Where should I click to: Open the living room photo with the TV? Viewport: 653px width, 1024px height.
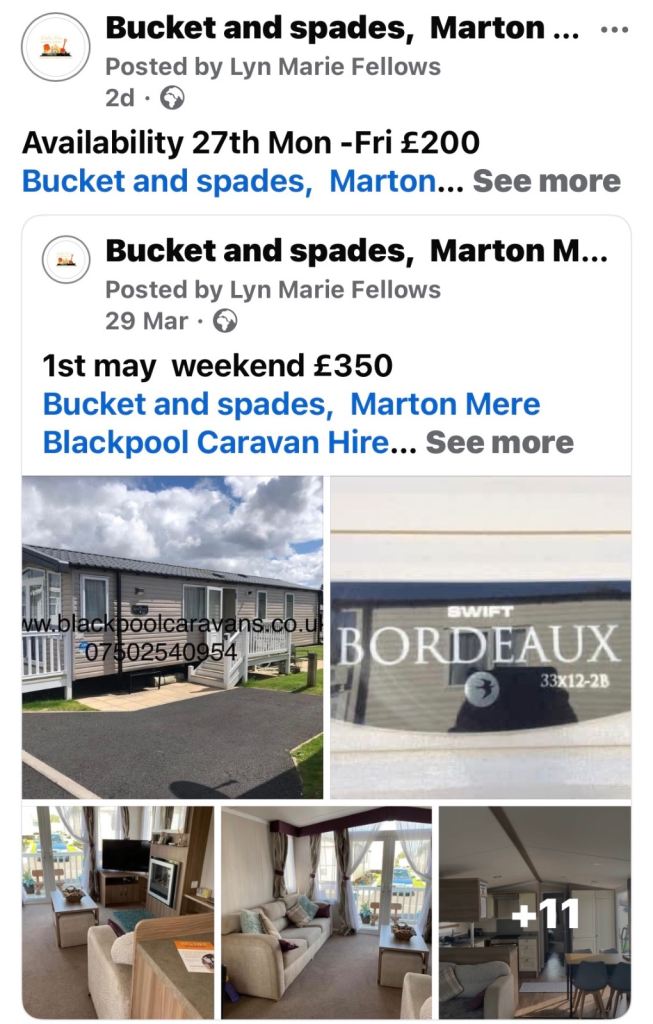[x=118, y=912]
